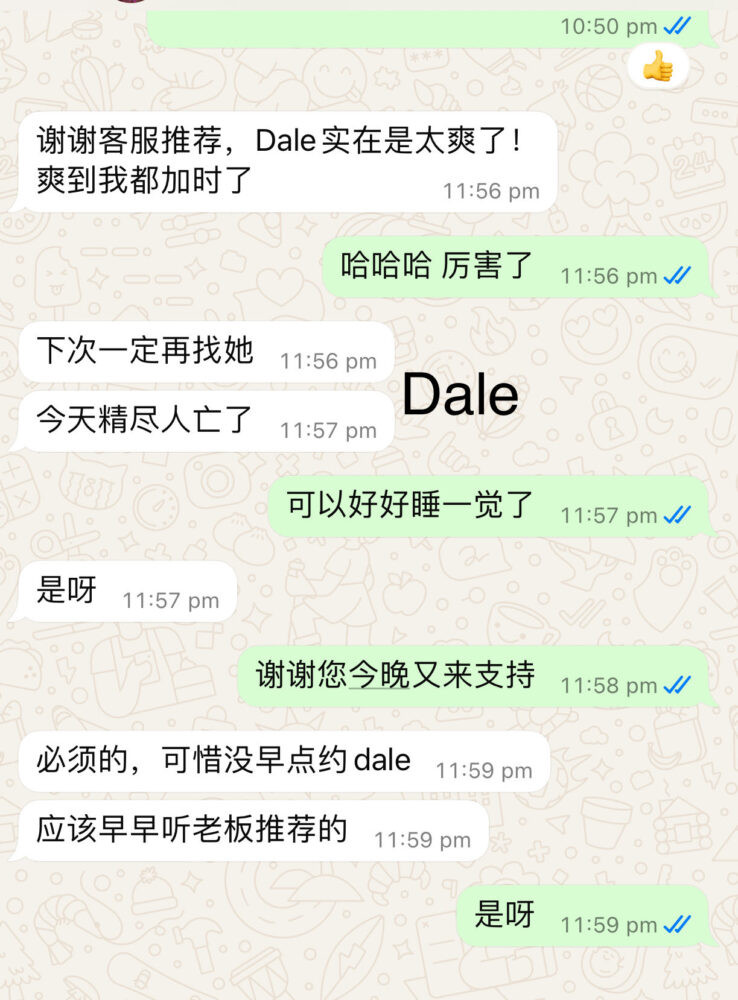The image size is (738, 1000).
Task: Open the thumbs-up reaction on the message
Action: pyautogui.click(x=658, y=68)
